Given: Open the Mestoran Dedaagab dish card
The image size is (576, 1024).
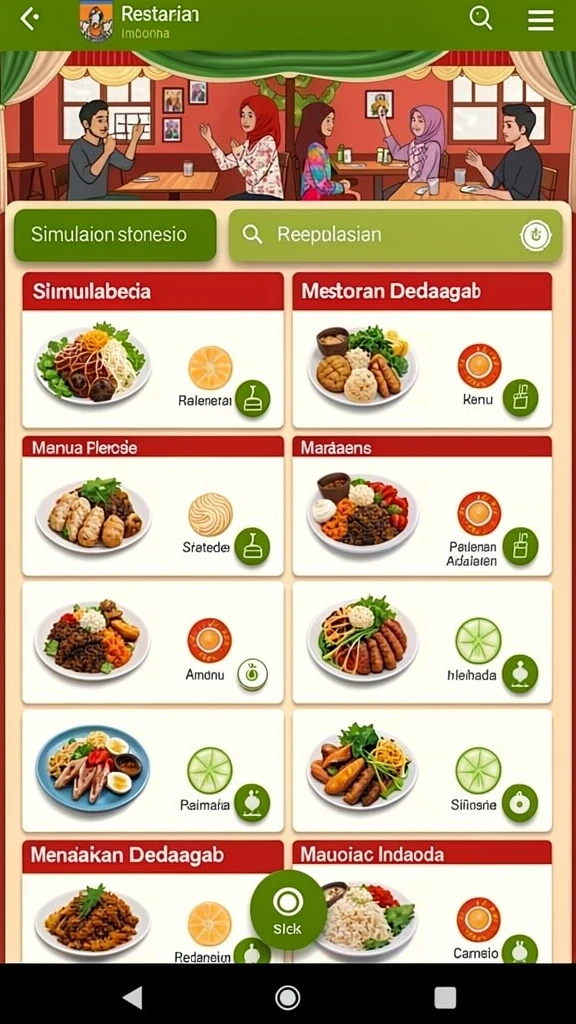Looking at the screenshot, I should tap(422, 351).
